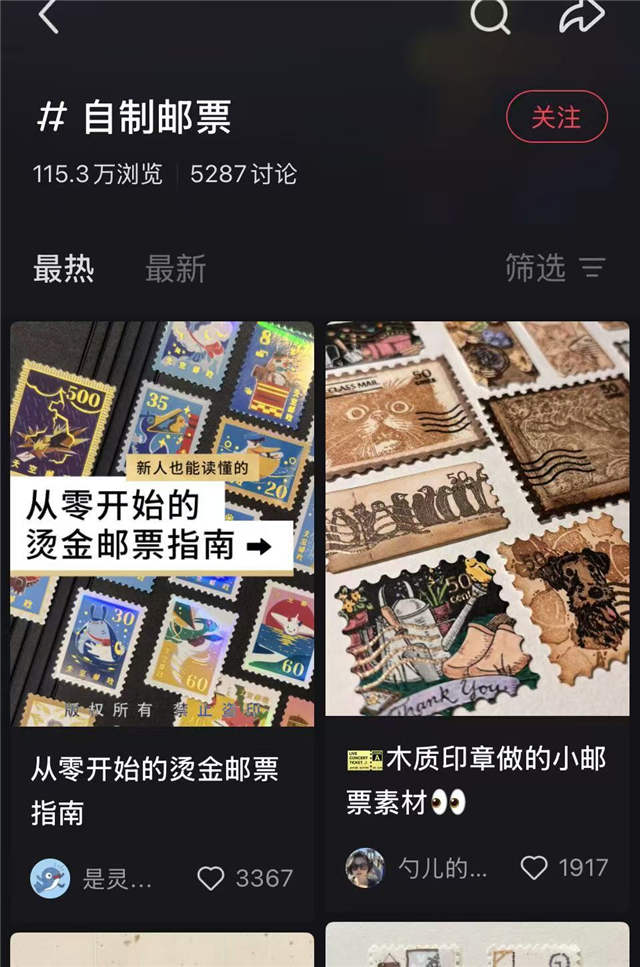Image resolution: width=640 pixels, height=967 pixels.
Task: Like the 木质印章做的小邮票素材 post
Action: point(535,867)
